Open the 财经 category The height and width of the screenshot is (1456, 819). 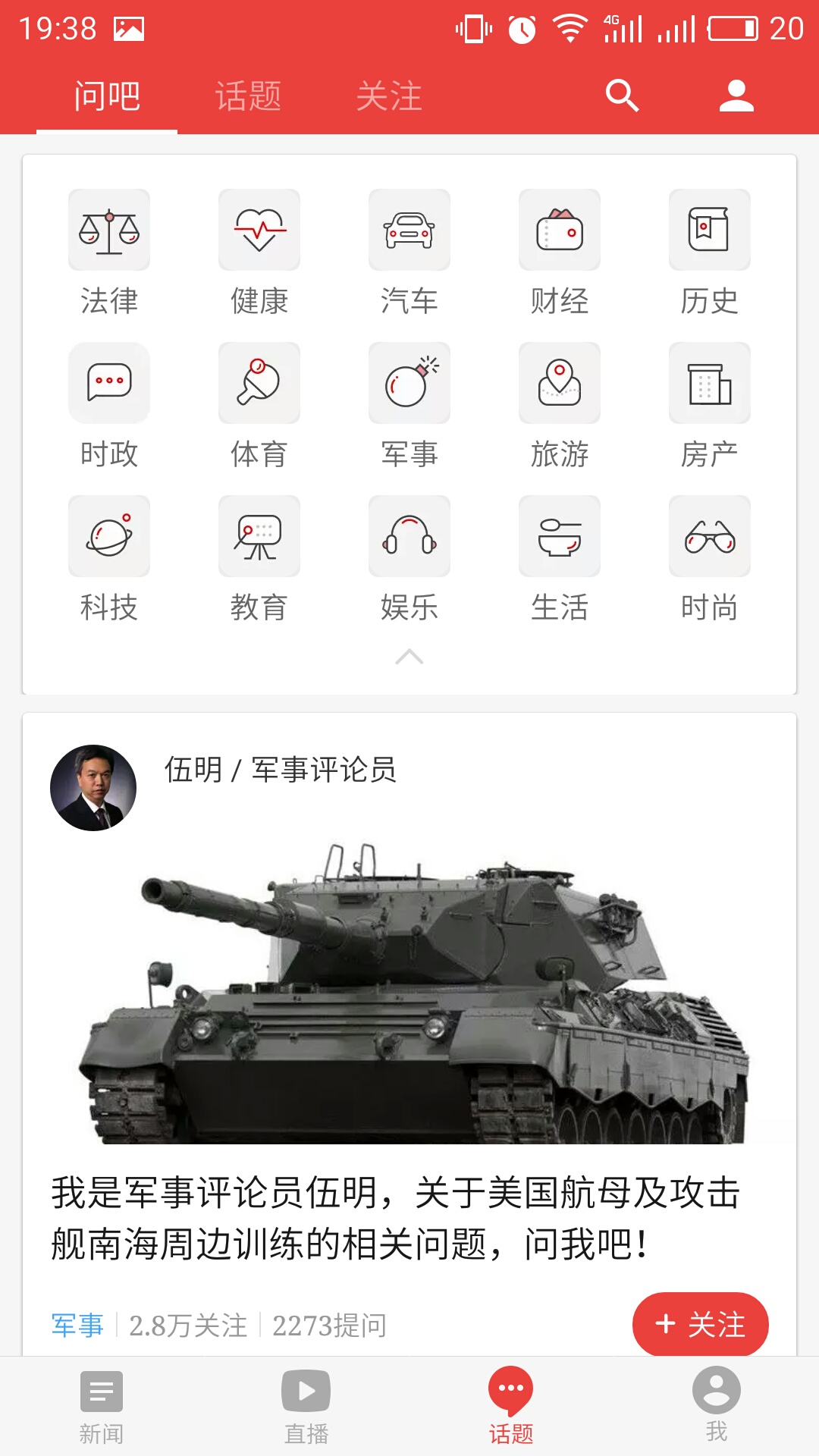coord(560,252)
